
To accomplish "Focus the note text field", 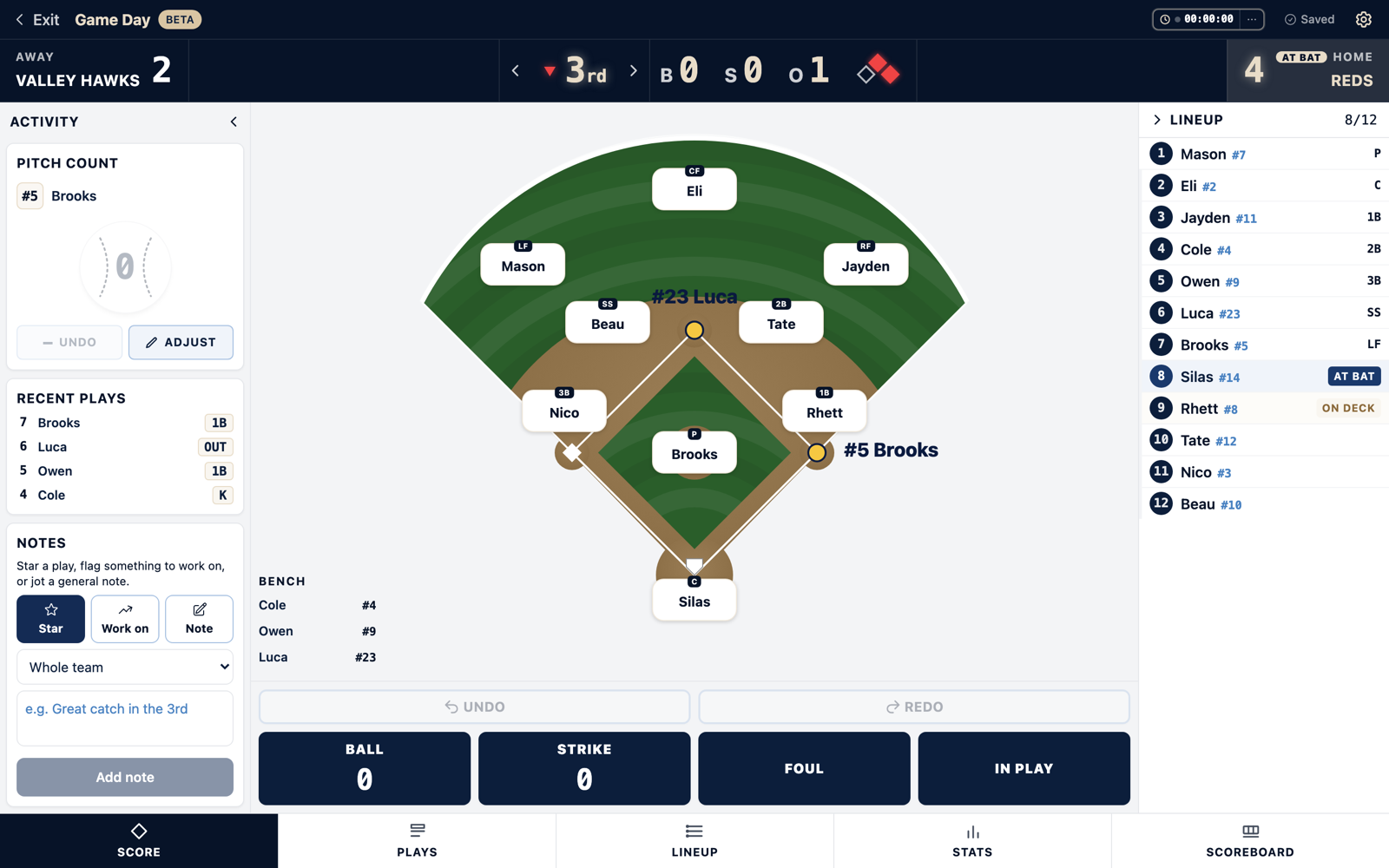I will click(125, 718).
